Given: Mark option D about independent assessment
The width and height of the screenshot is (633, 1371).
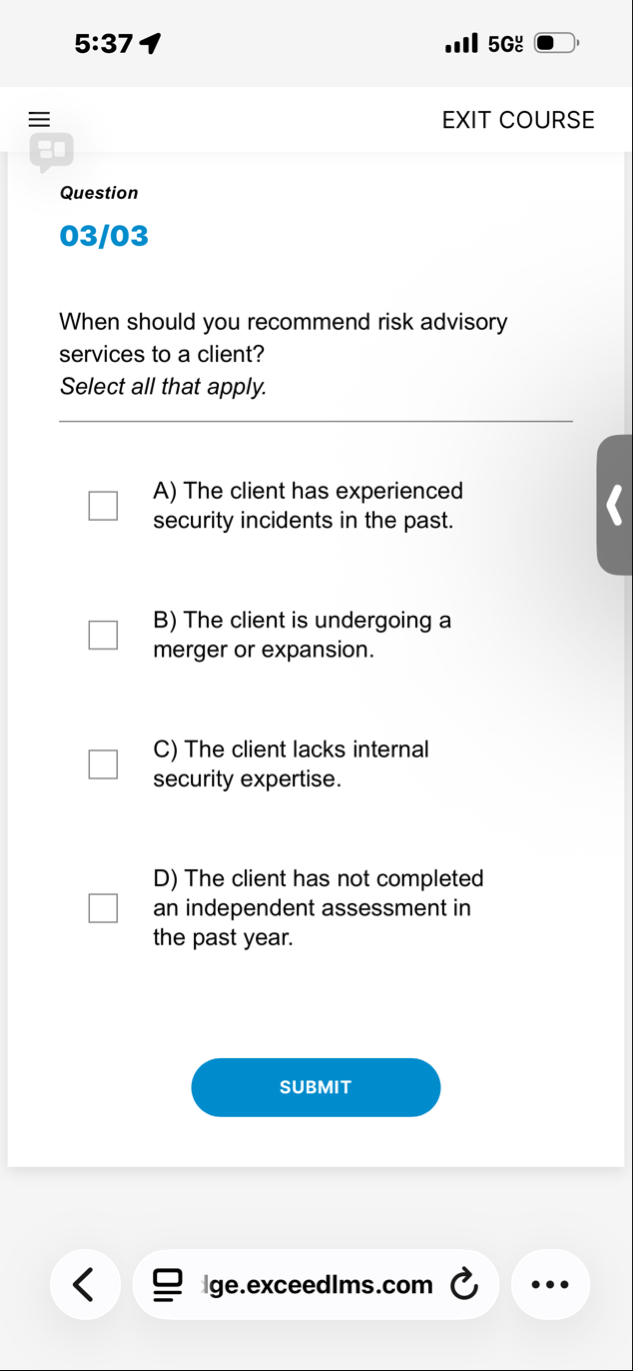Looking at the screenshot, I should [103, 908].
